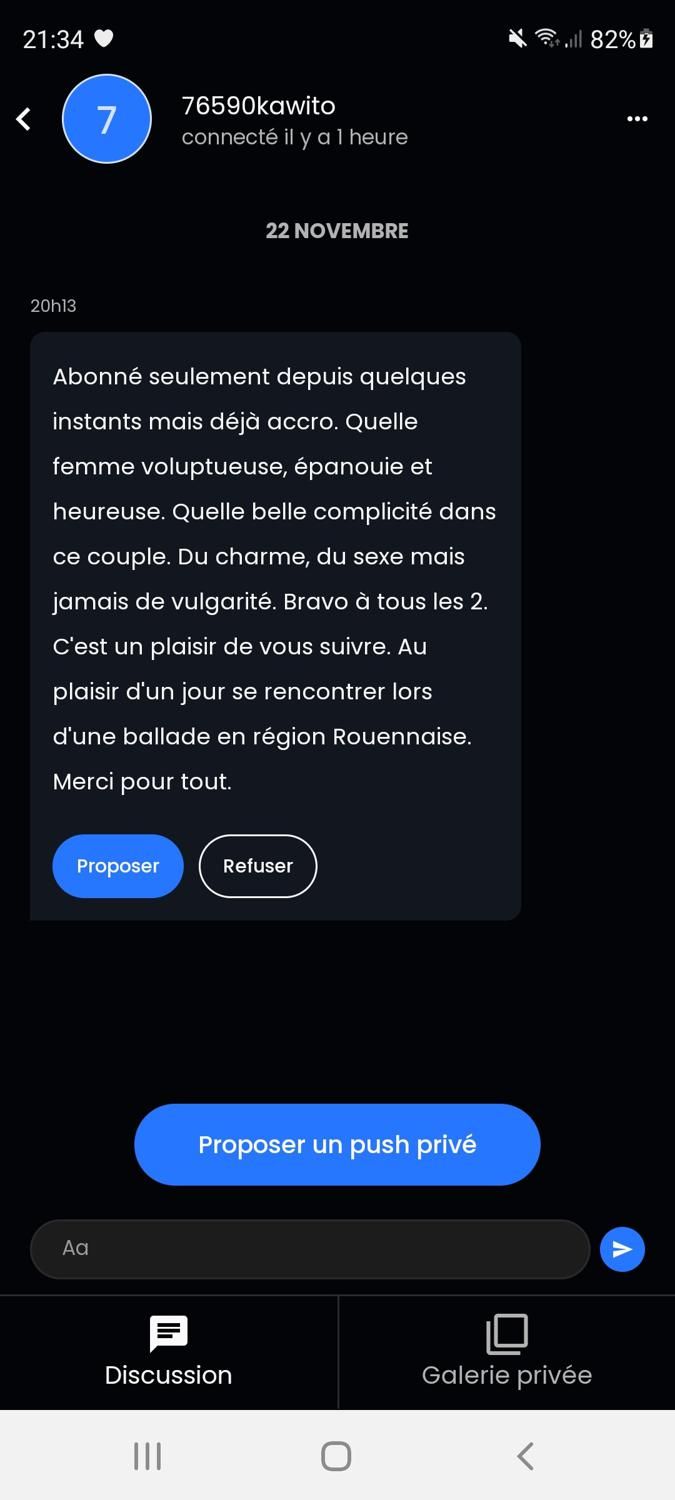This screenshot has width=675, height=1500.
Task: Focus the Aa message input field
Action: click(x=310, y=1248)
